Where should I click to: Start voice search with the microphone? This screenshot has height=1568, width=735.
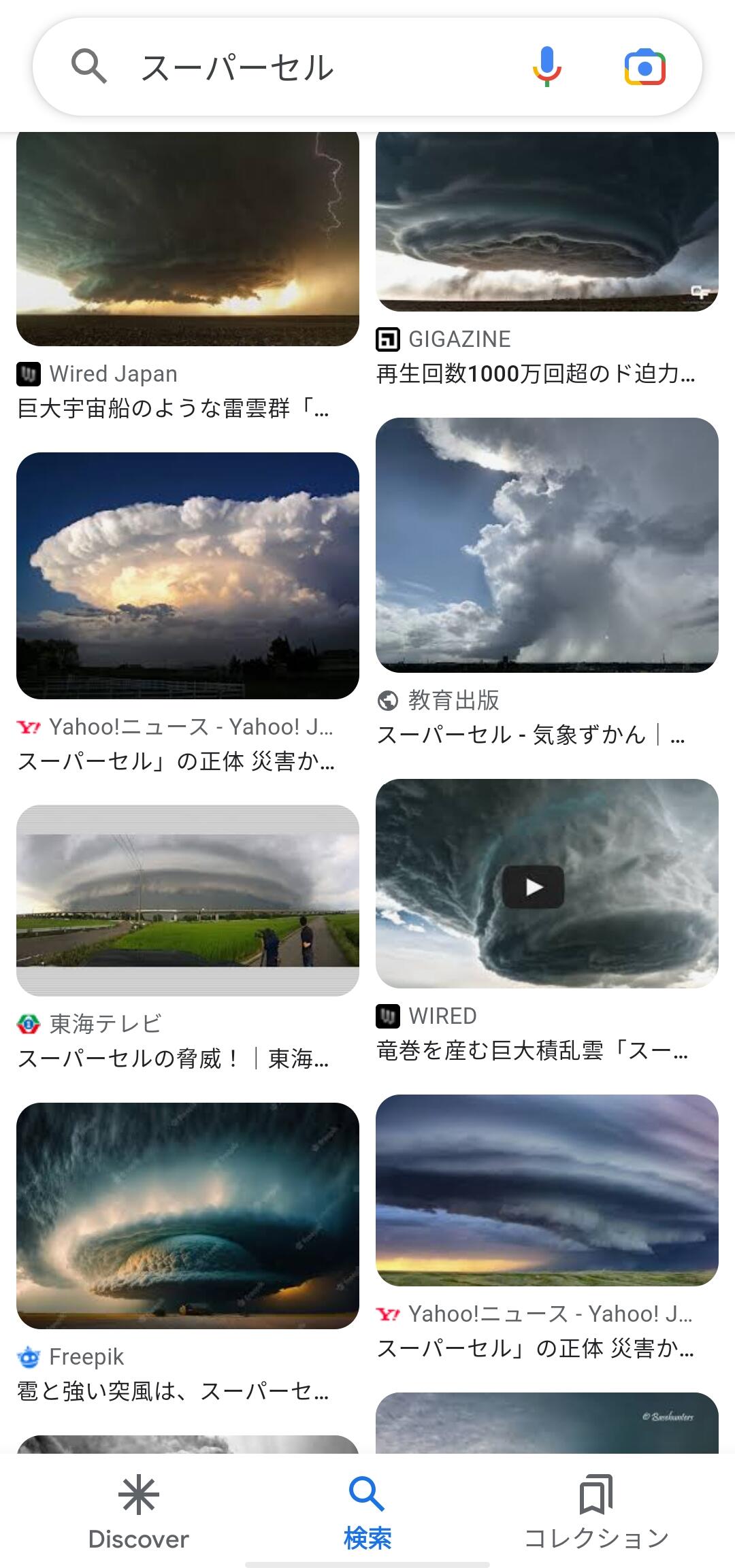[x=546, y=67]
